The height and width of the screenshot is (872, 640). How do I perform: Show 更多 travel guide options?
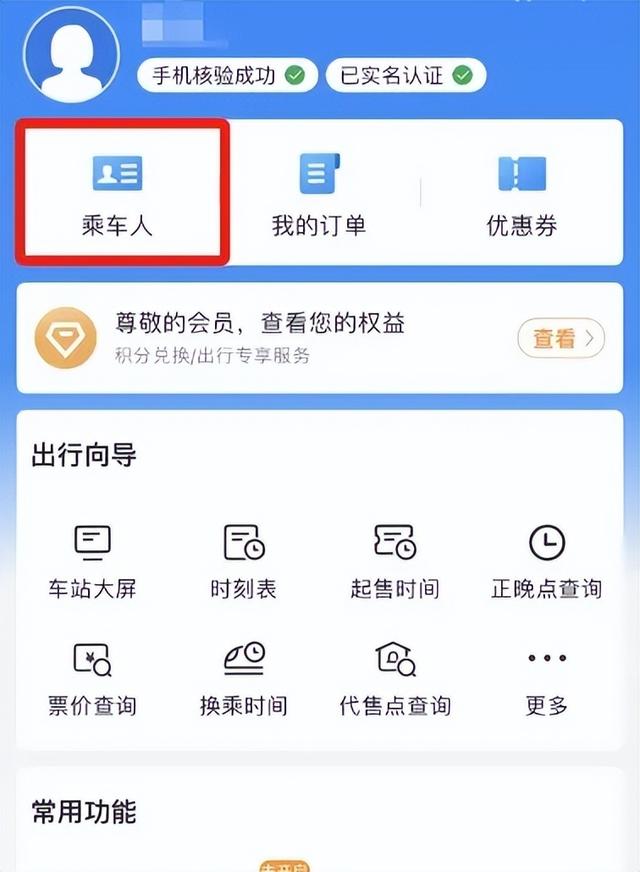point(546,678)
